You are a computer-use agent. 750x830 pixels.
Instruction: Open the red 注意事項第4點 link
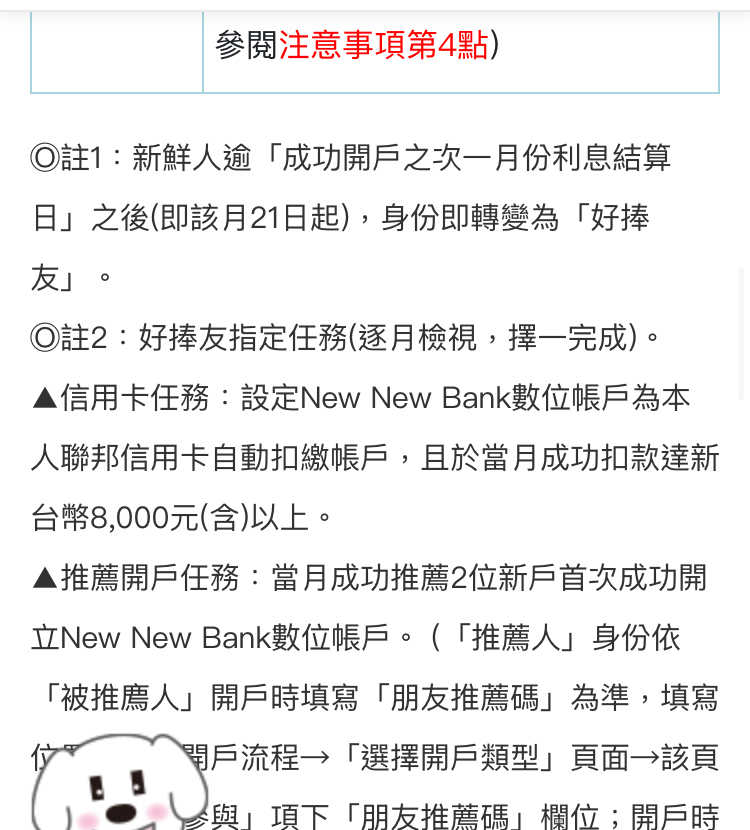pyautogui.click(x=383, y=45)
